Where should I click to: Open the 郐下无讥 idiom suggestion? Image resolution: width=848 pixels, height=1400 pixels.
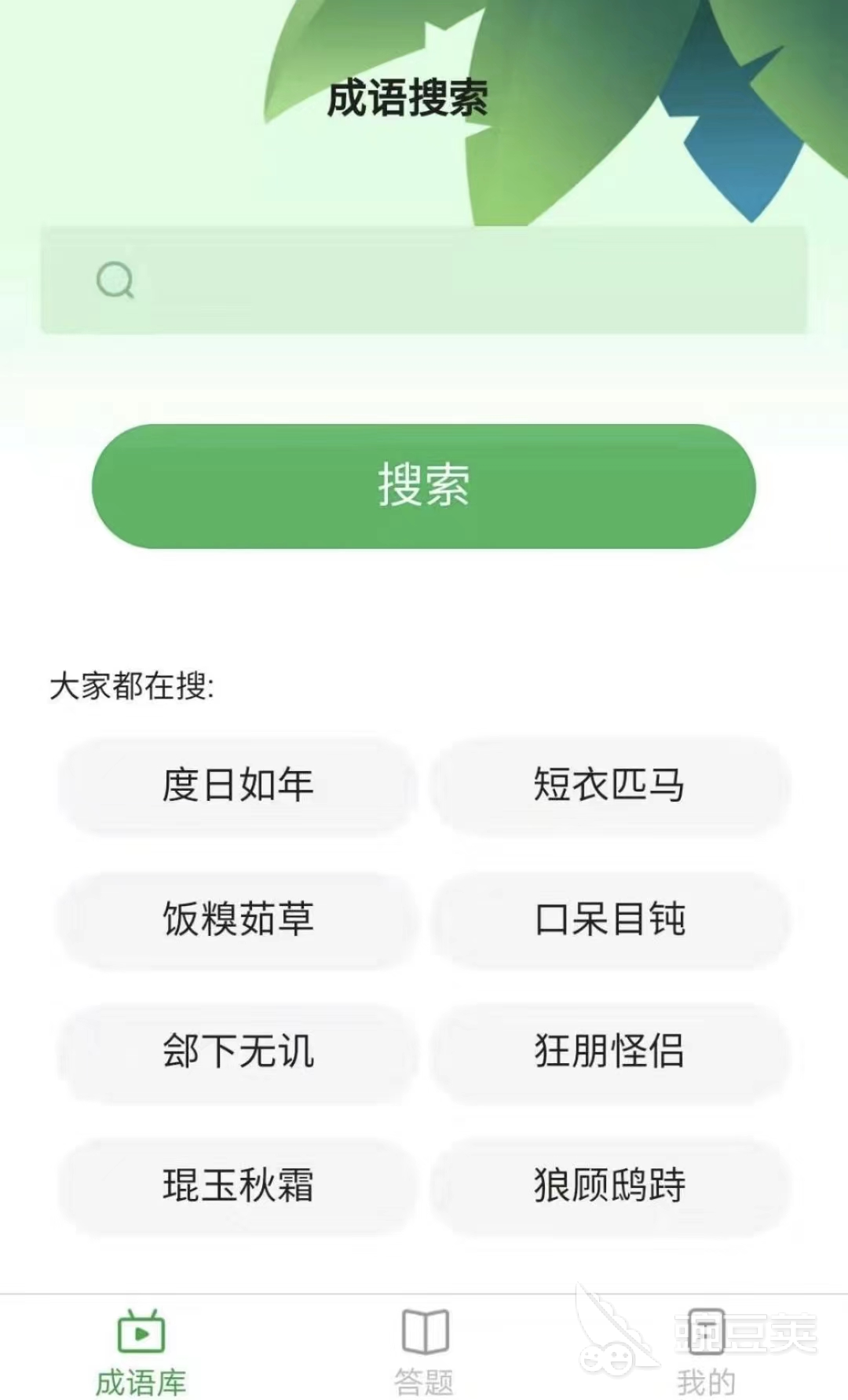(x=238, y=1052)
